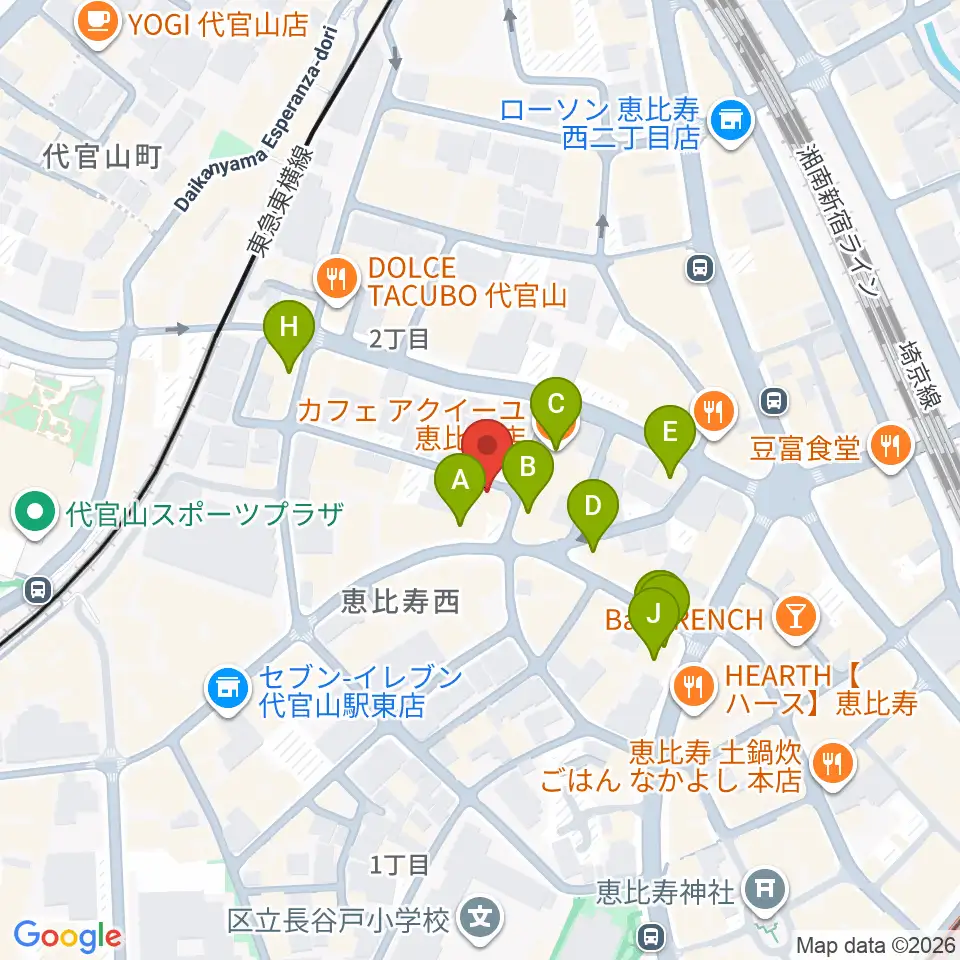Open green marker H
The height and width of the screenshot is (960, 960).
coord(289,336)
